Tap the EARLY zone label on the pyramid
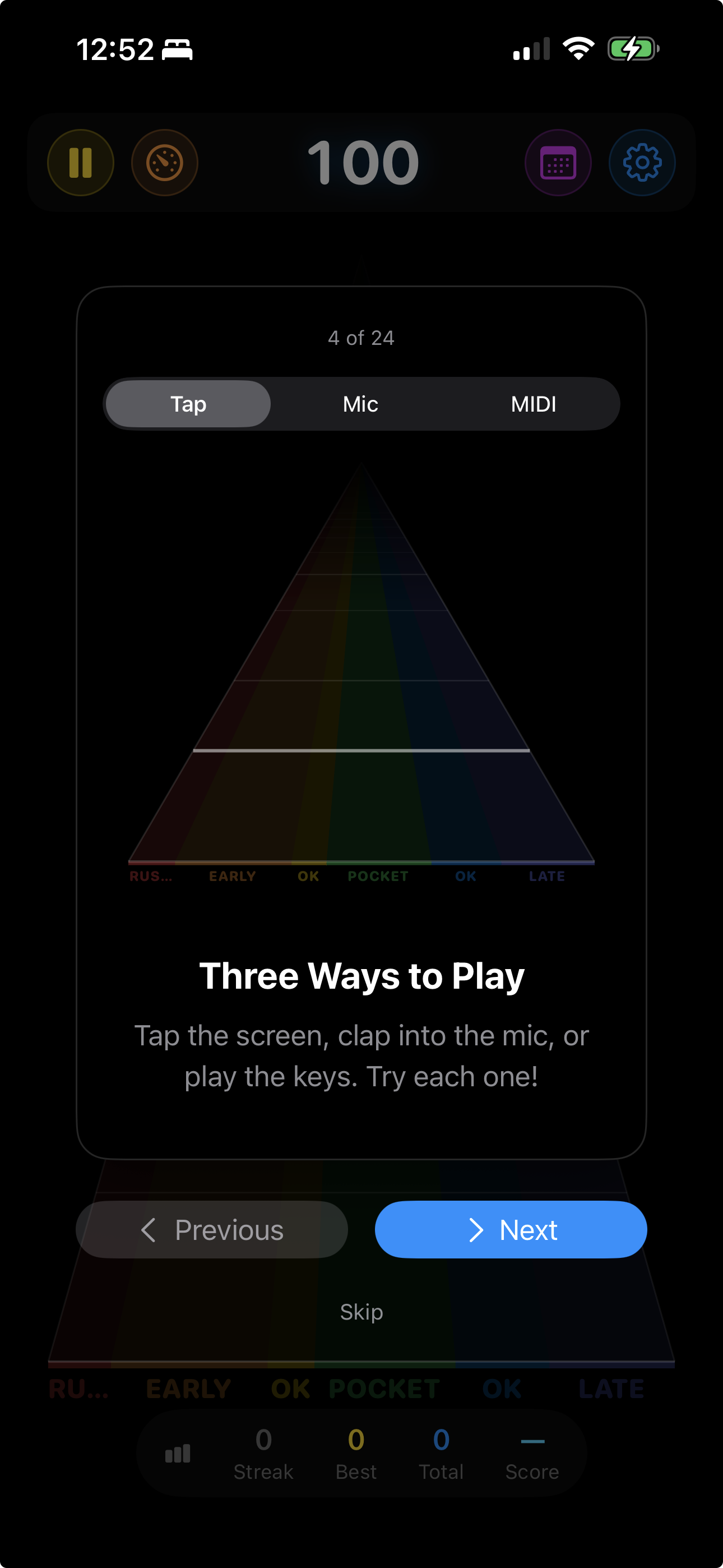Image resolution: width=723 pixels, height=1568 pixels. click(233, 875)
